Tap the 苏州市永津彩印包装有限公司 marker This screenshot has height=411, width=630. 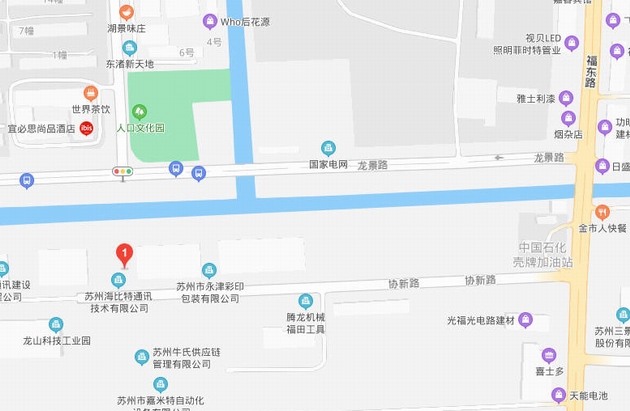209,269
